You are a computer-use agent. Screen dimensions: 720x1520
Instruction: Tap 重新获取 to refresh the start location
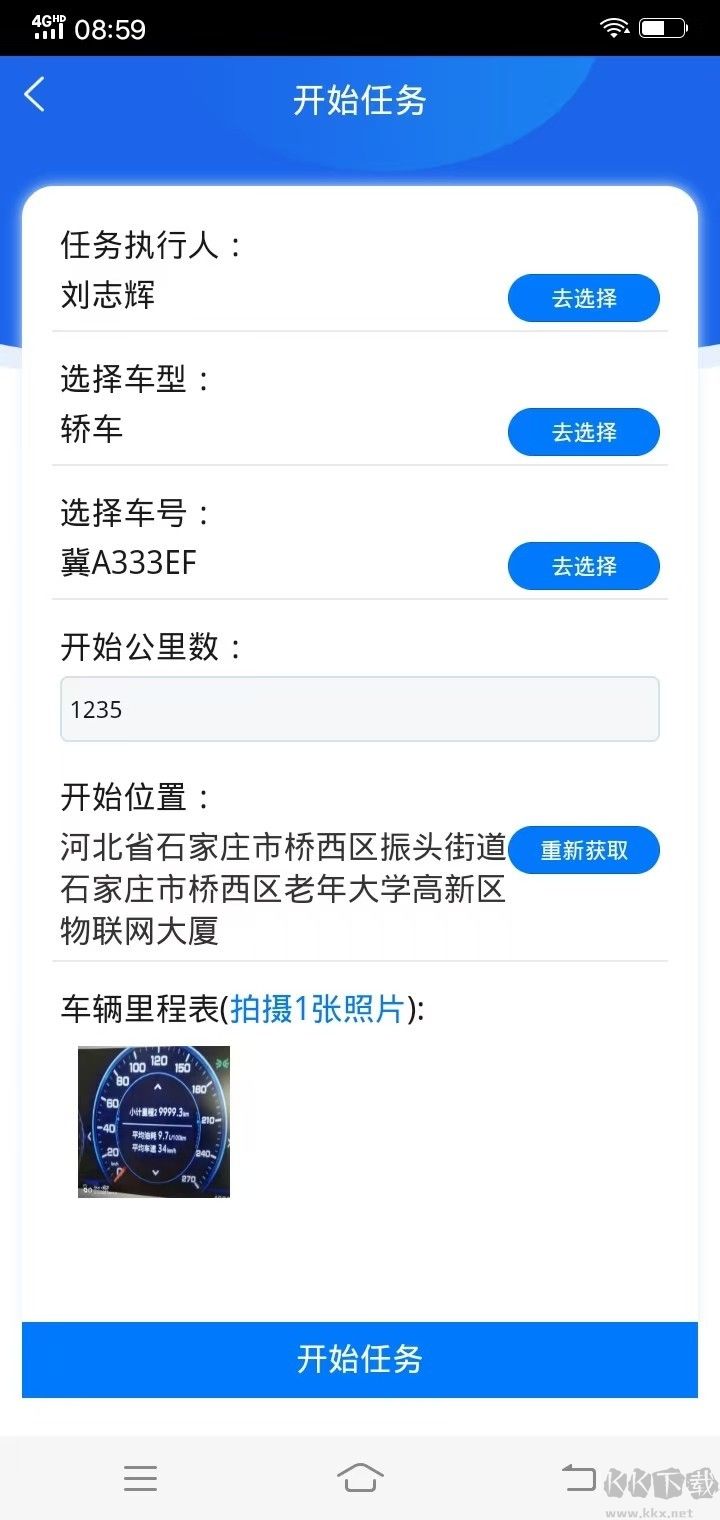(584, 849)
